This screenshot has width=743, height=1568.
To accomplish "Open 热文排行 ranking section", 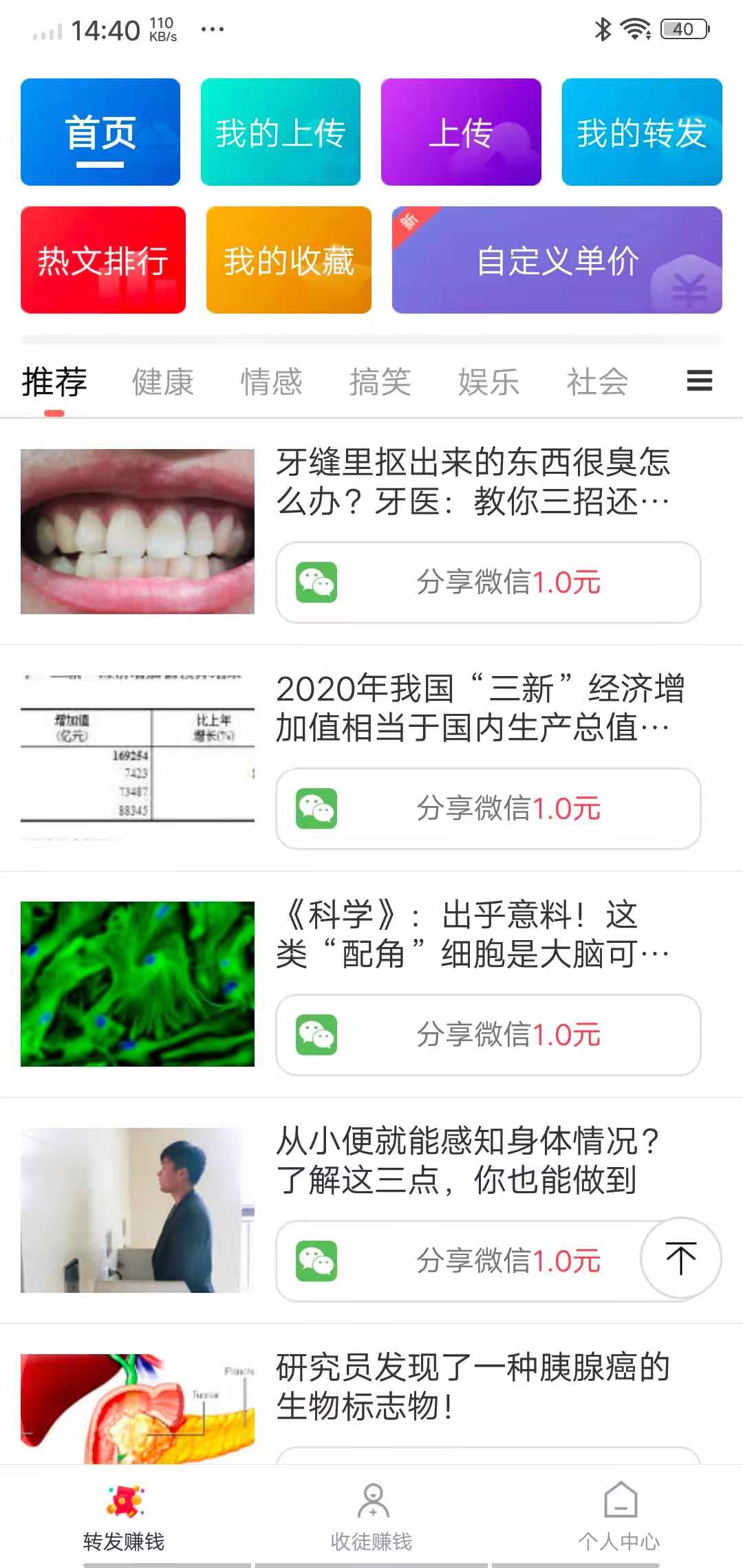I will coord(103,261).
